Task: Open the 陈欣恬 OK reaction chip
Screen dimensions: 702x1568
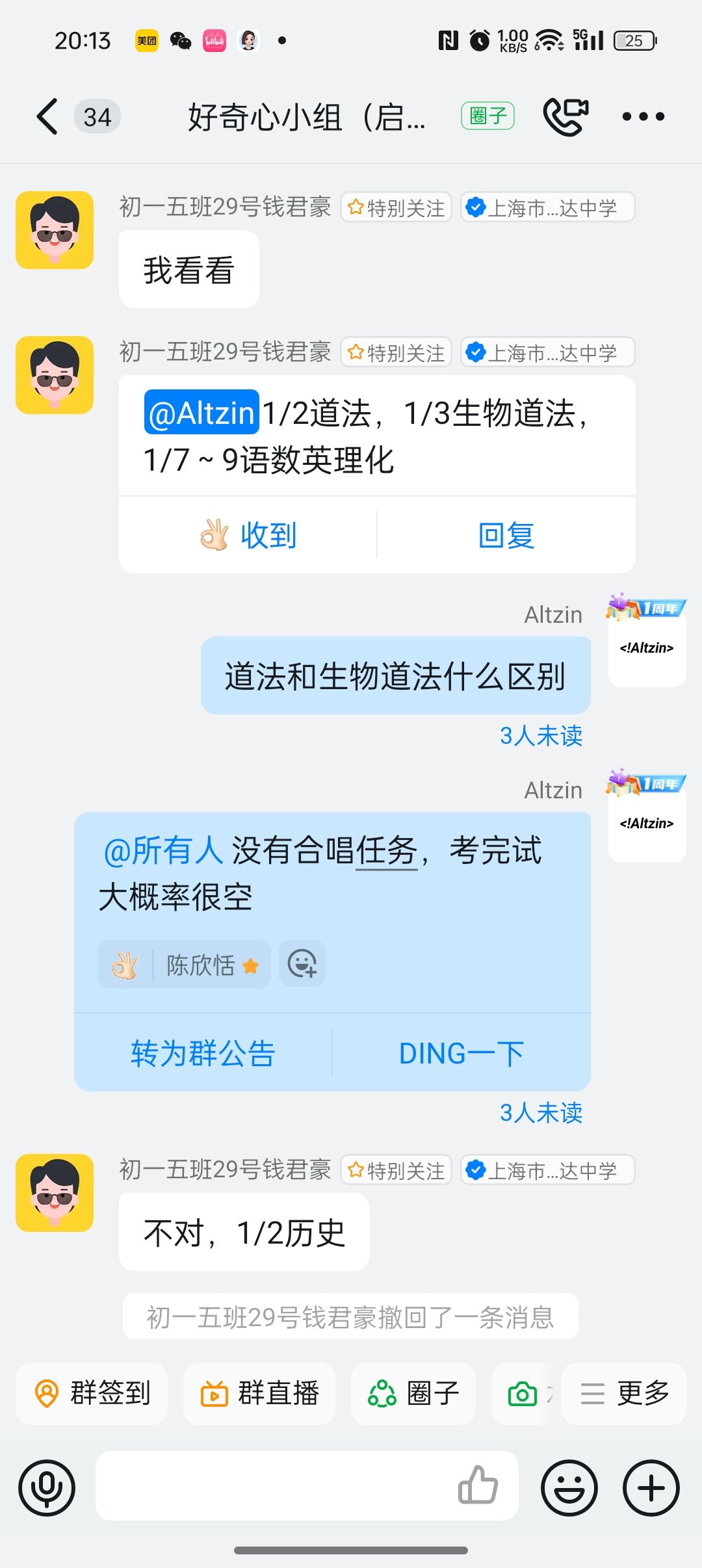Action: click(x=185, y=965)
